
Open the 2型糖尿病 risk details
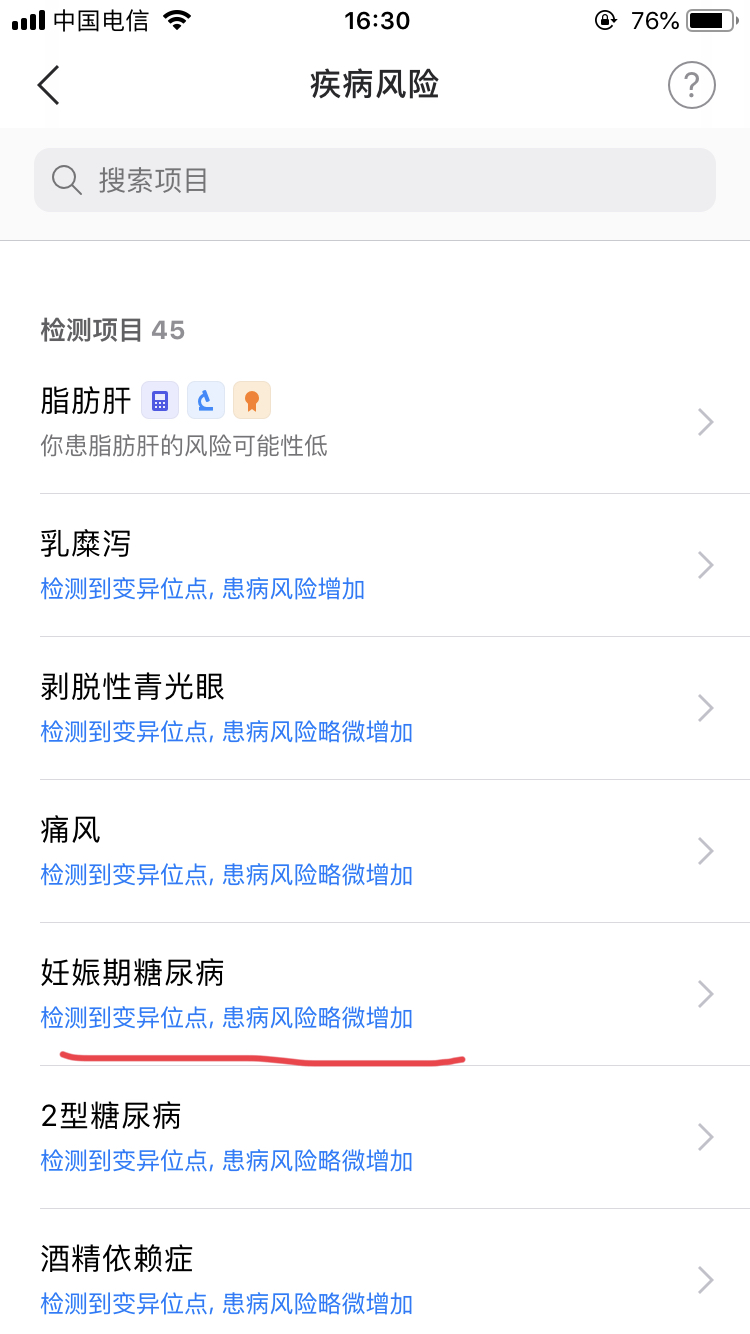pos(375,1137)
